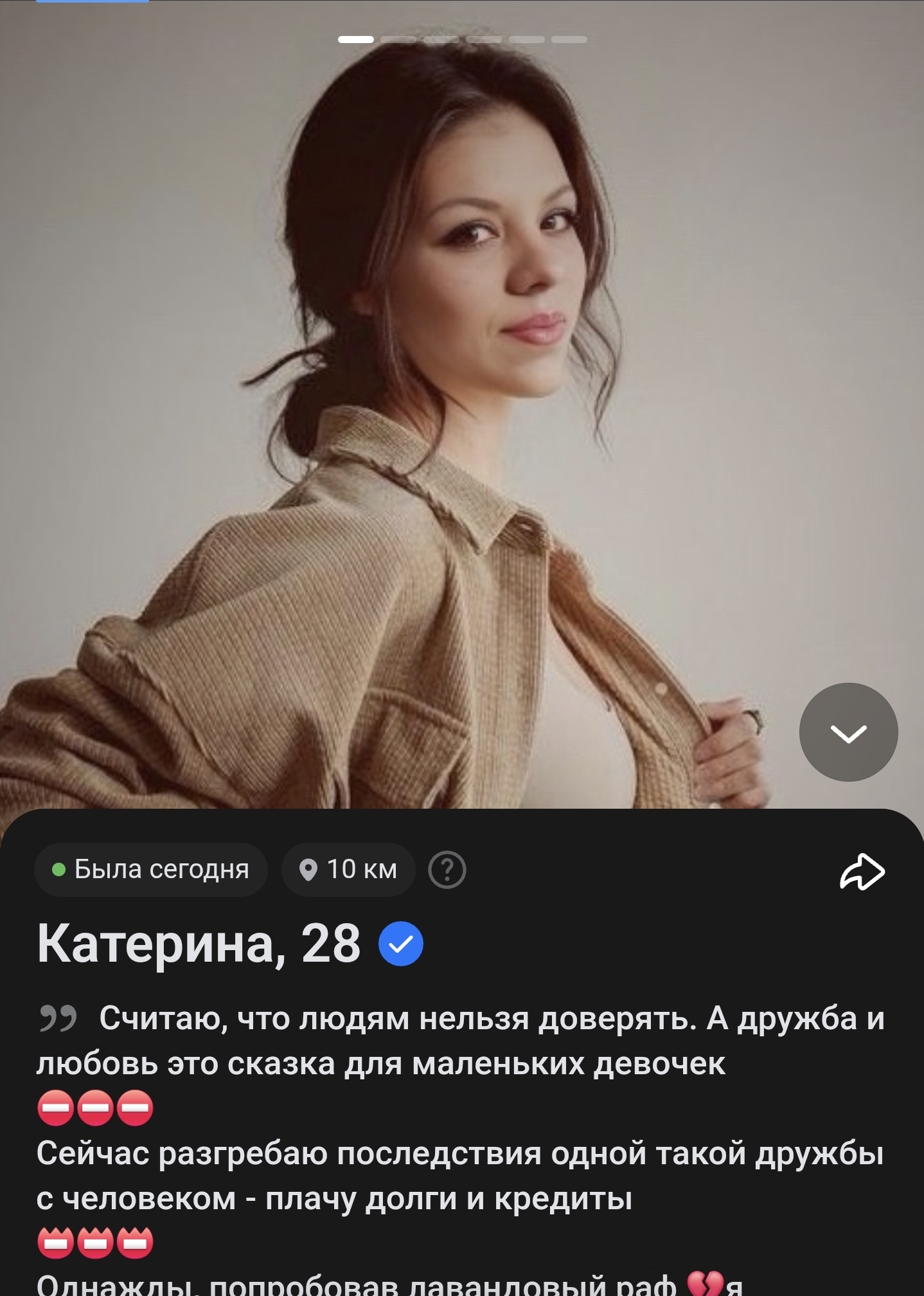Tap the 10 км distance chip

(348, 870)
